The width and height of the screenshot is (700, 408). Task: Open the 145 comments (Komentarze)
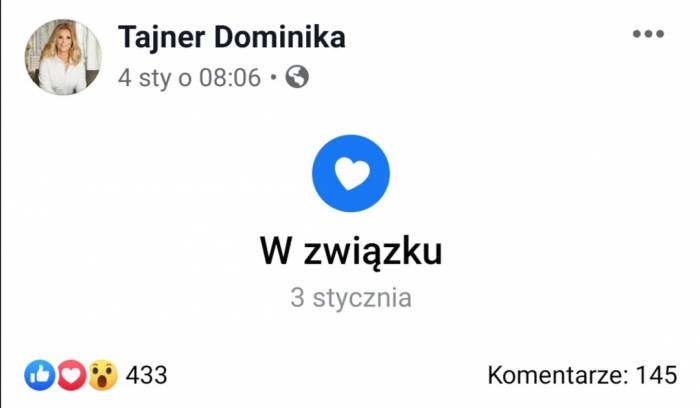[582, 376]
